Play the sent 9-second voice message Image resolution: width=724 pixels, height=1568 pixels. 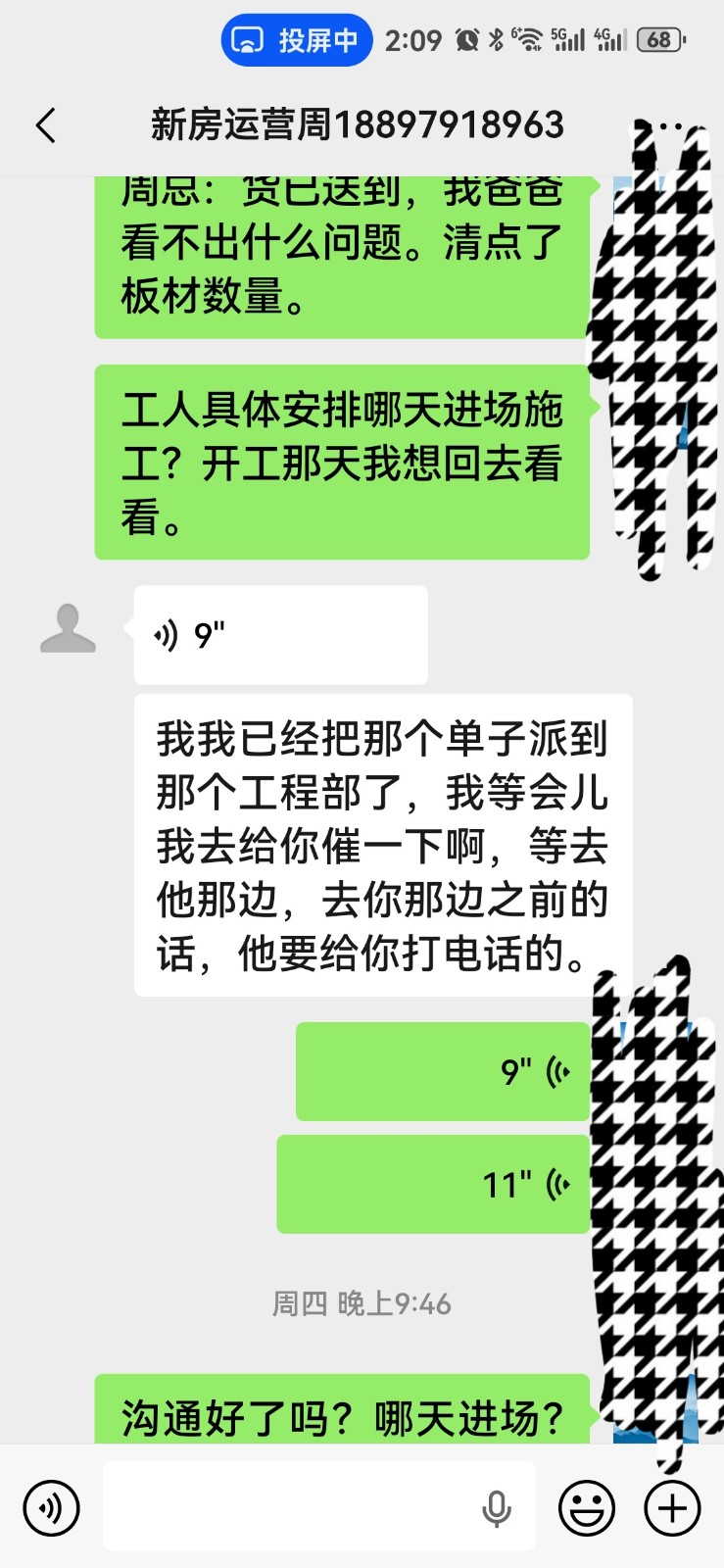(443, 1071)
